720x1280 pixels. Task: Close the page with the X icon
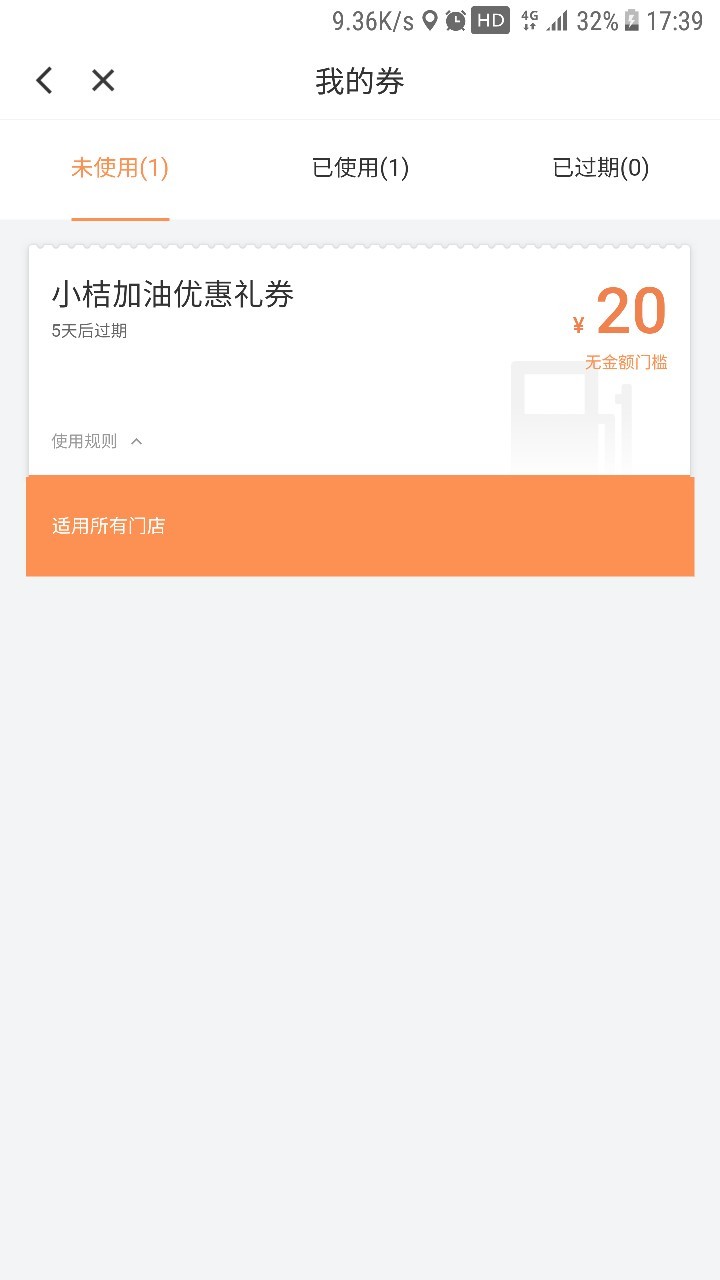pyautogui.click(x=103, y=81)
